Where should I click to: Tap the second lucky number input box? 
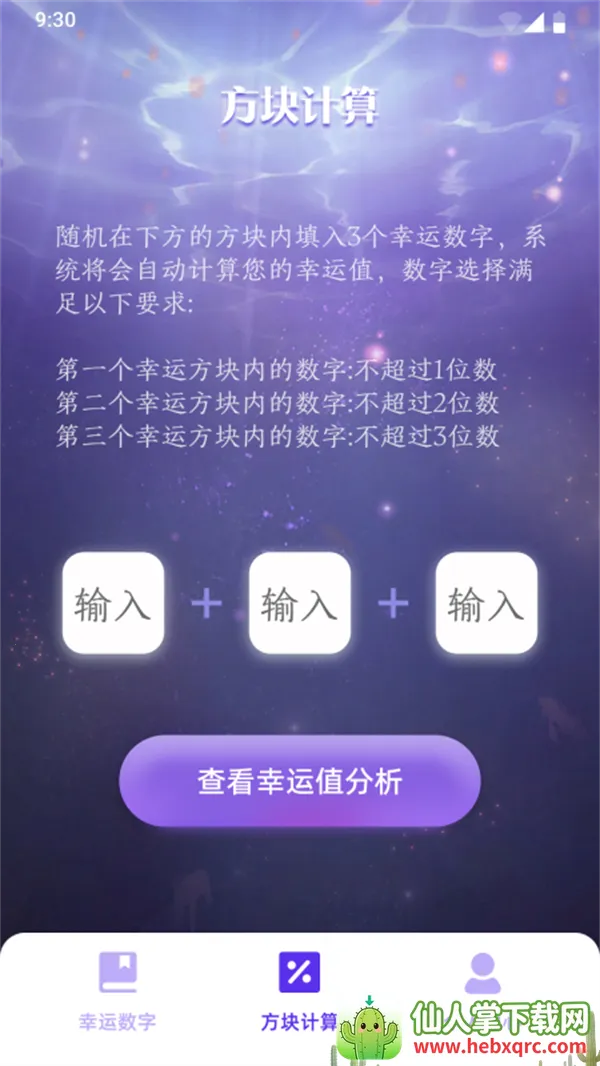click(x=299, y=603)
